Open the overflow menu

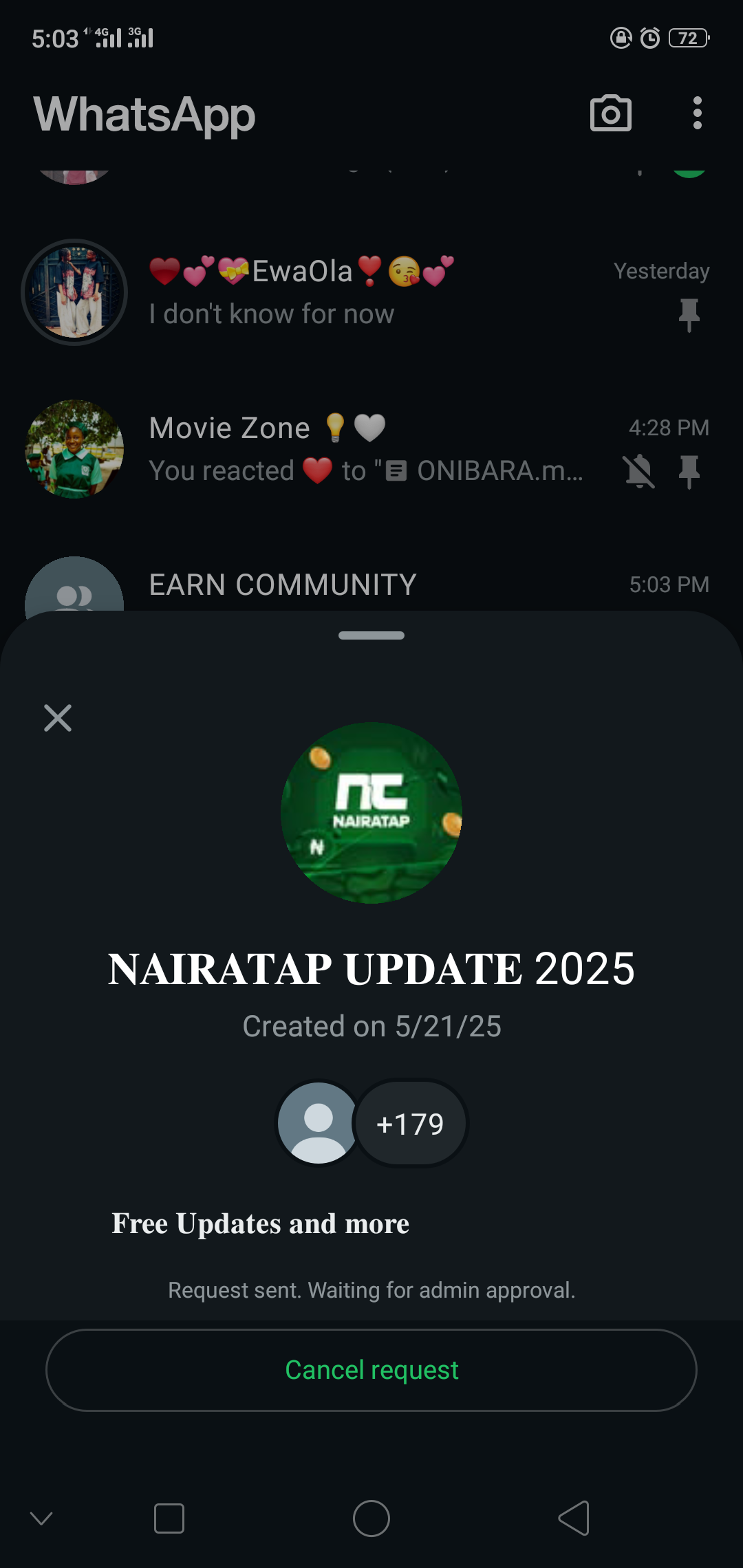[697, 113]
